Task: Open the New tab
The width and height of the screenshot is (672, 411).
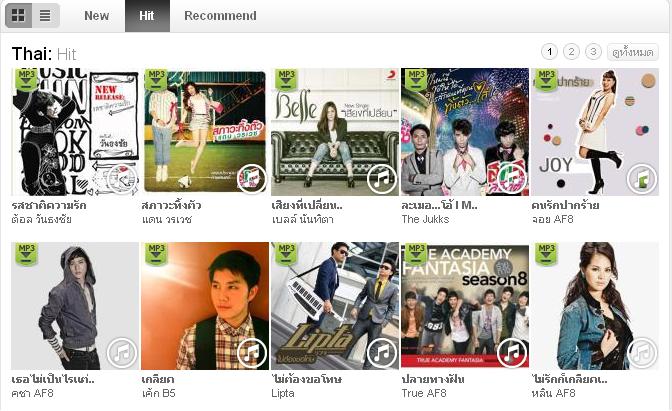Action: coord(97,16)
